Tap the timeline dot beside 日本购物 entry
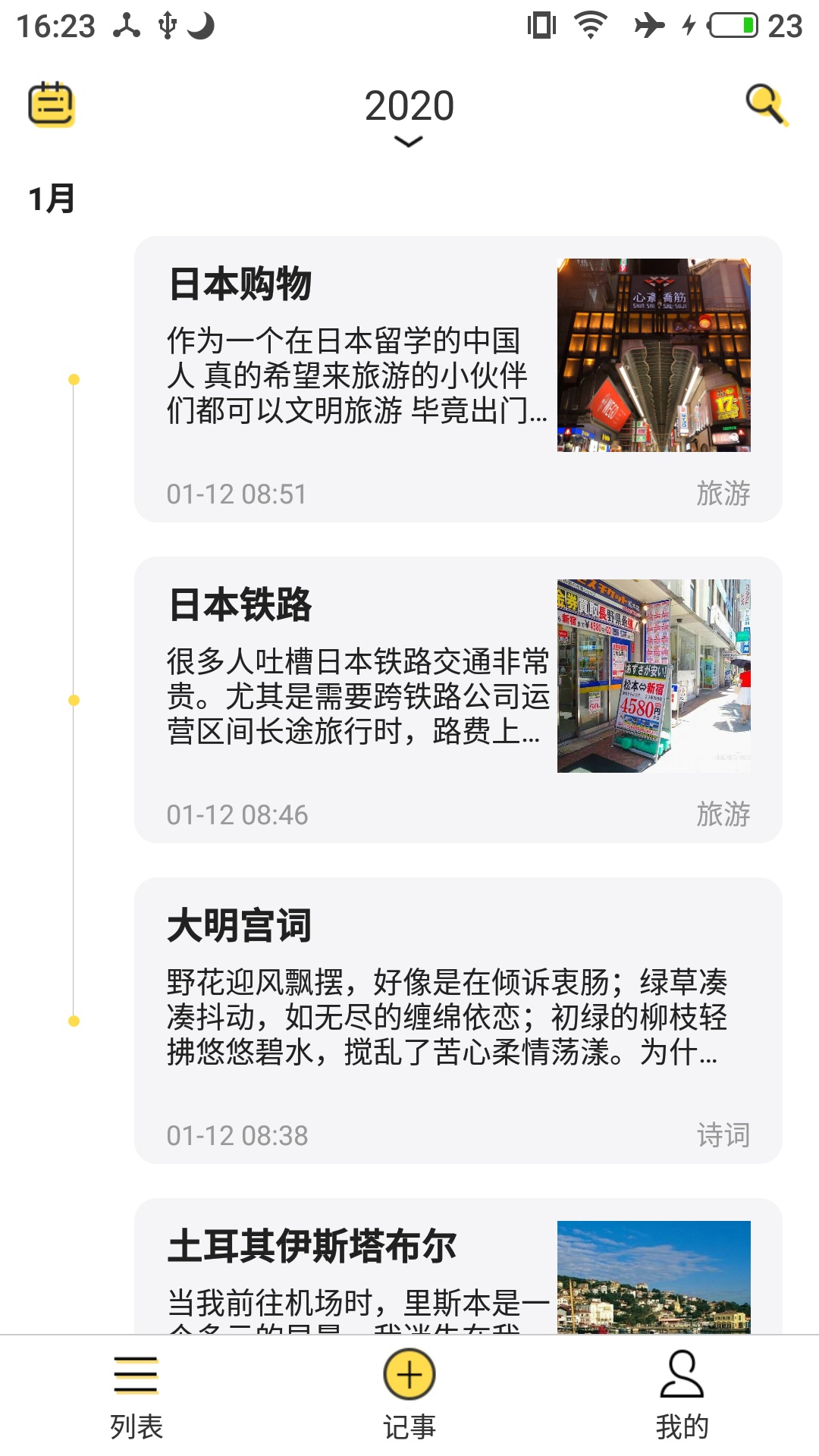 (73, 379)
